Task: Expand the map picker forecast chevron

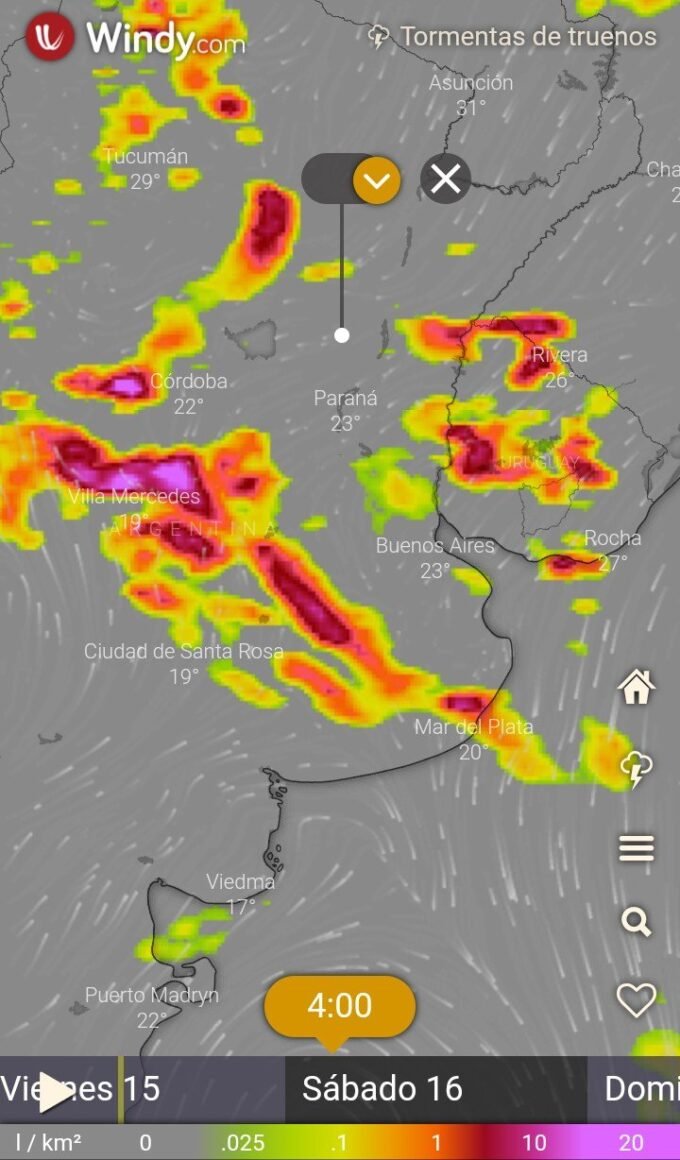Action: click(x=377, y=180)
